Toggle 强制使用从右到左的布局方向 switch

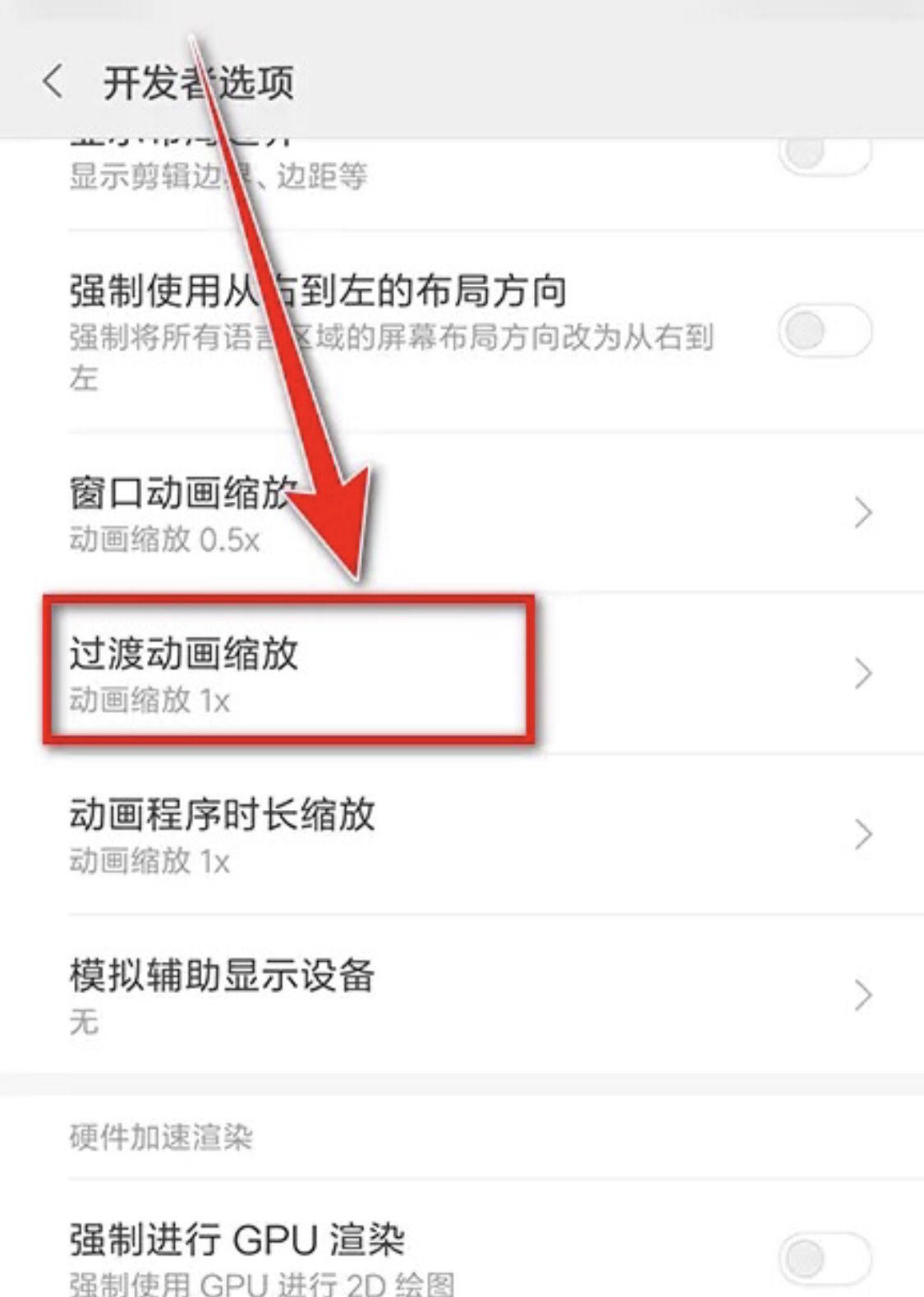(x=824, y=331)
